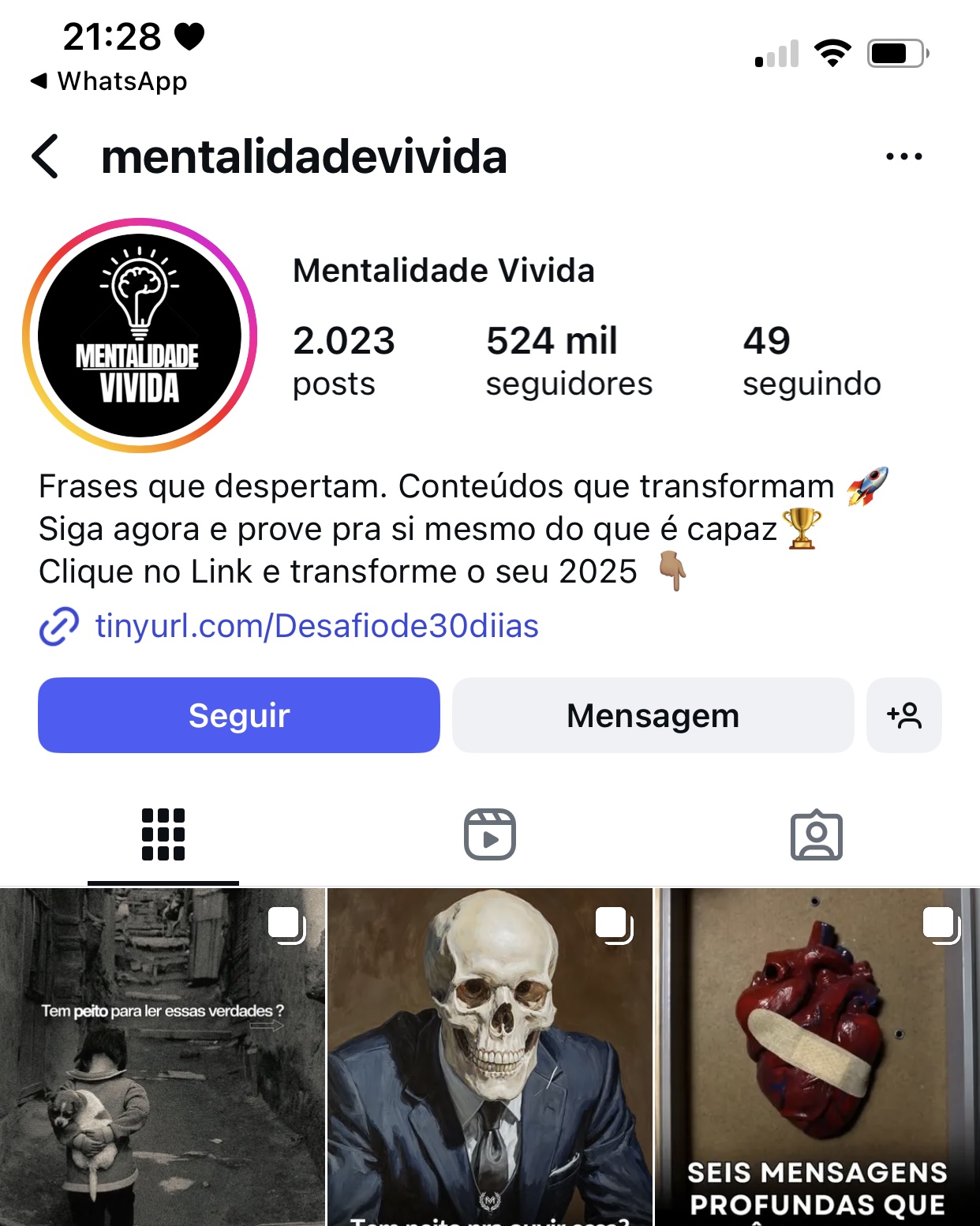View the Mentalidade Vivida profile story
The width and height of the screenshot is (980, 1226).
tap(140, 336)
